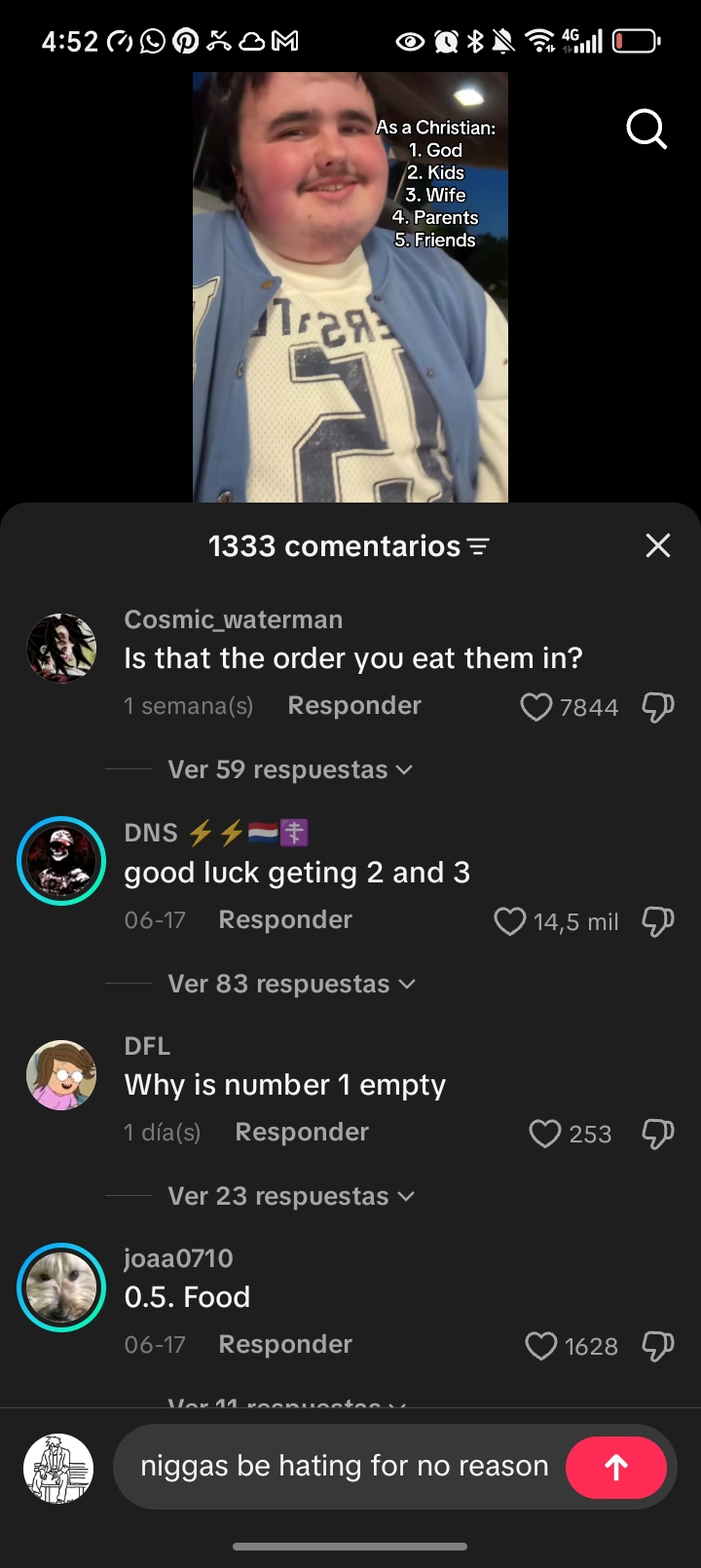Expand Ver 83 respuestas
This screenshot has height=1568, width=701.
291,984
